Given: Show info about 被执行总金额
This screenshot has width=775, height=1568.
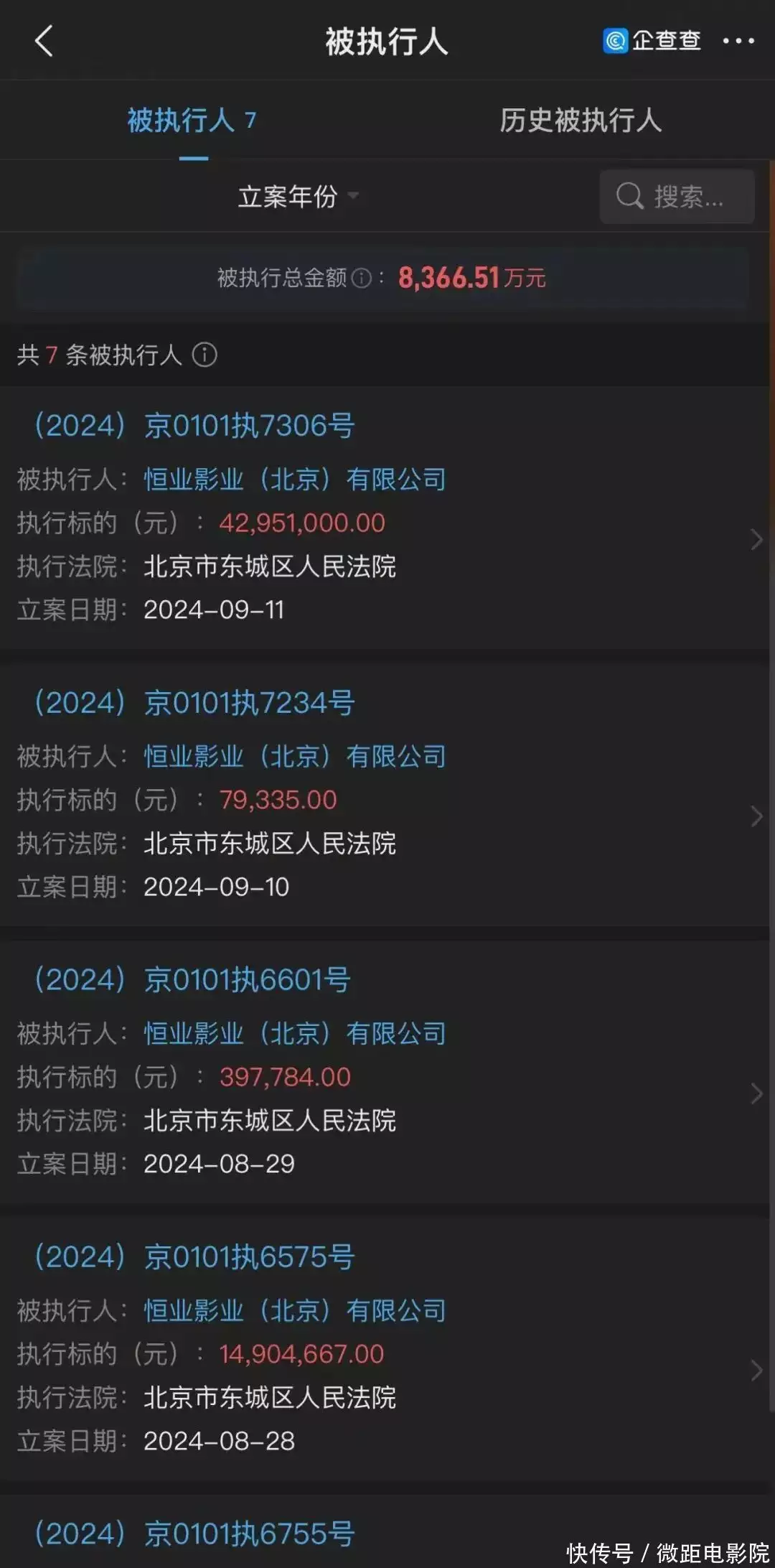Looking at the screenshot, I should (x=362, y=278).
